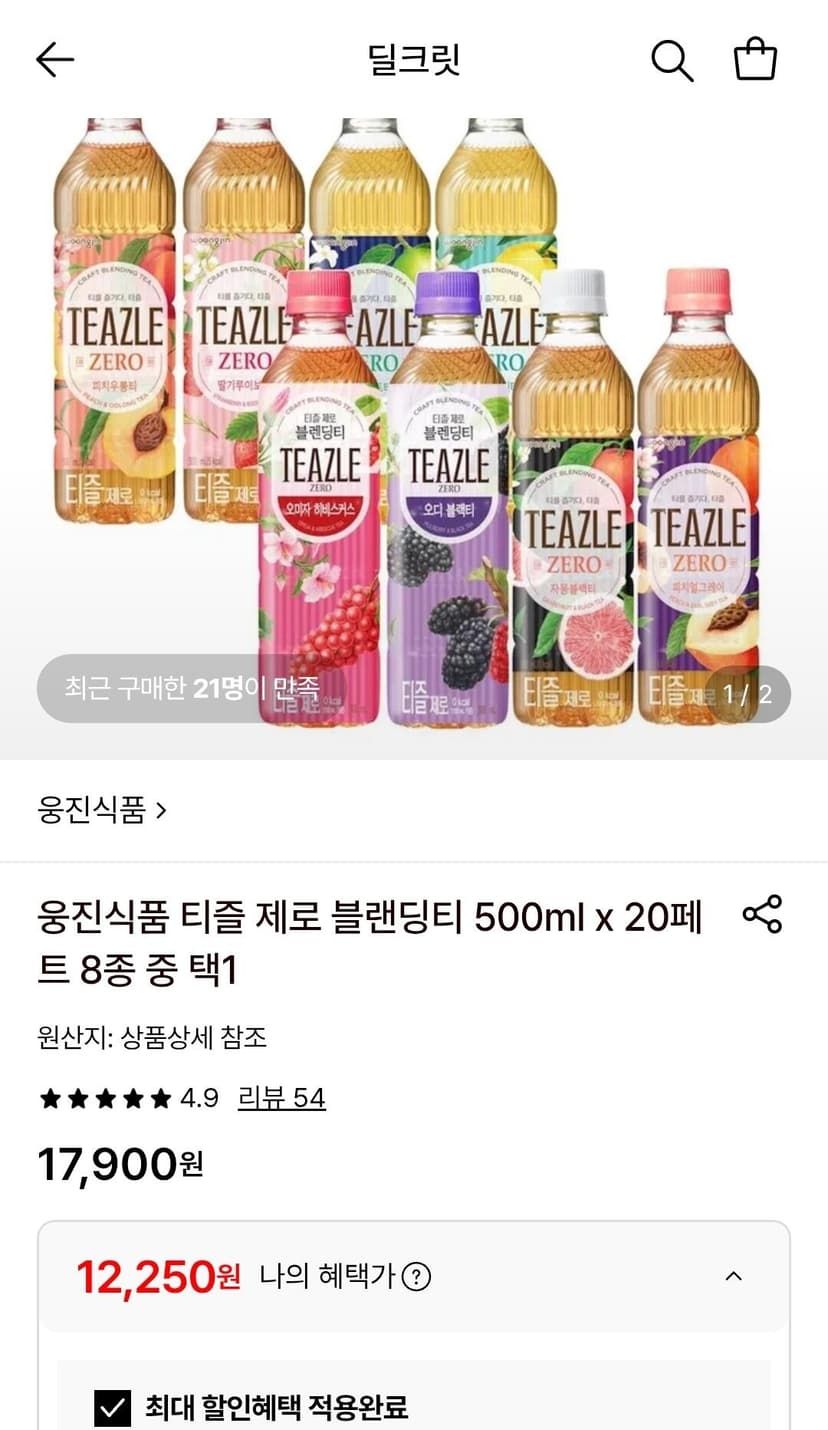This screenshot has width=828, height=1430.
Task: Open the 리뷰 54 reviews link
Action: pos(281,1098)
